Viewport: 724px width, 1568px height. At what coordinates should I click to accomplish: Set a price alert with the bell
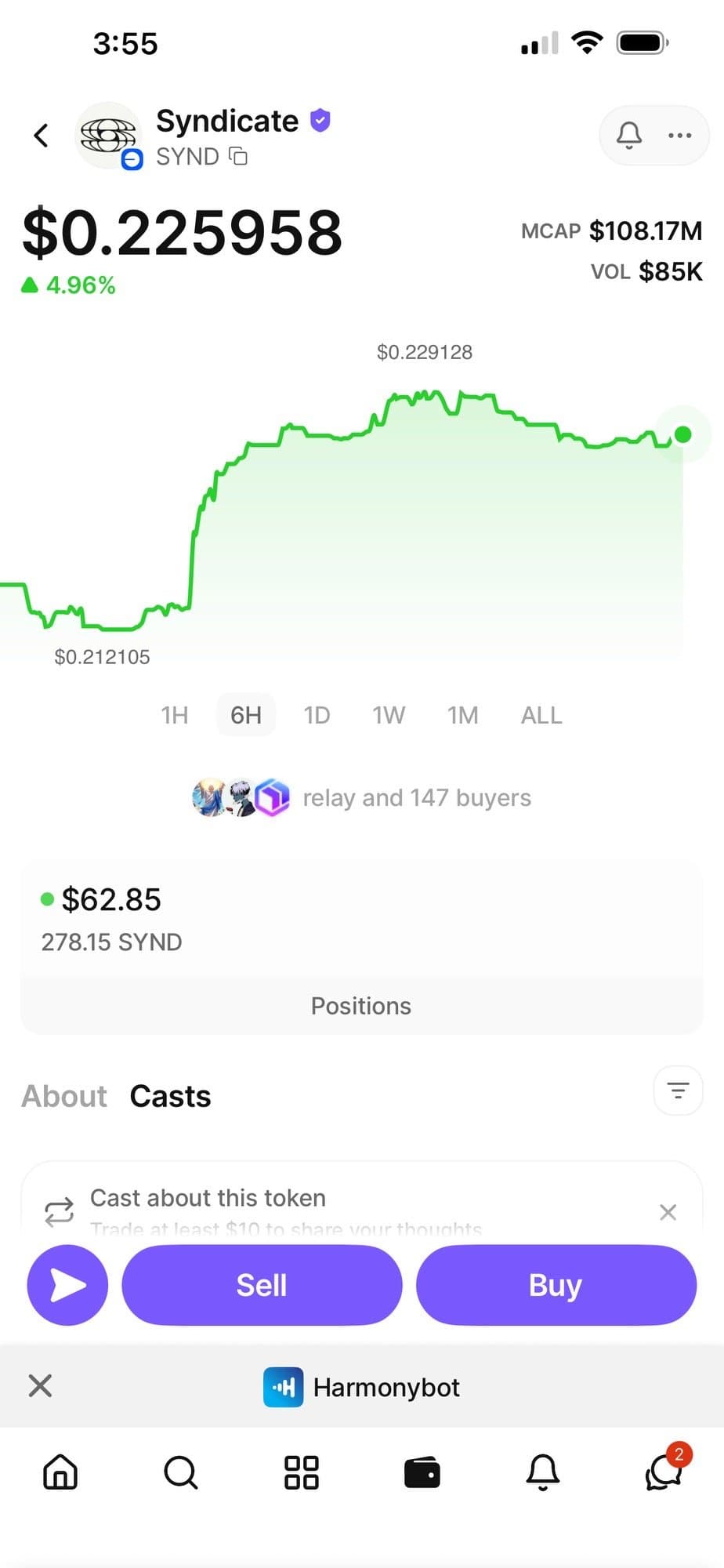click(x=628, y=136)
